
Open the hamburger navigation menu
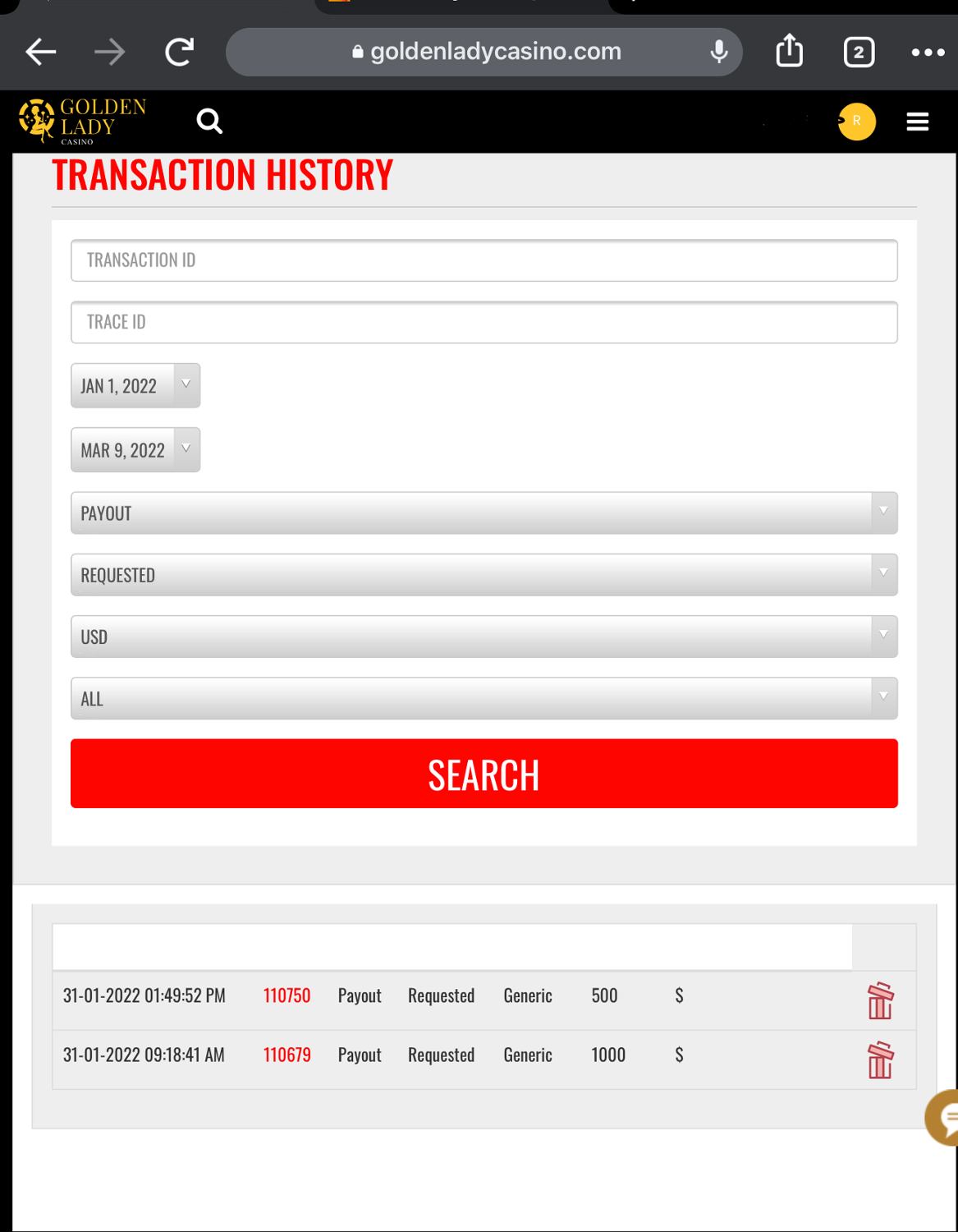pos(917,122)
